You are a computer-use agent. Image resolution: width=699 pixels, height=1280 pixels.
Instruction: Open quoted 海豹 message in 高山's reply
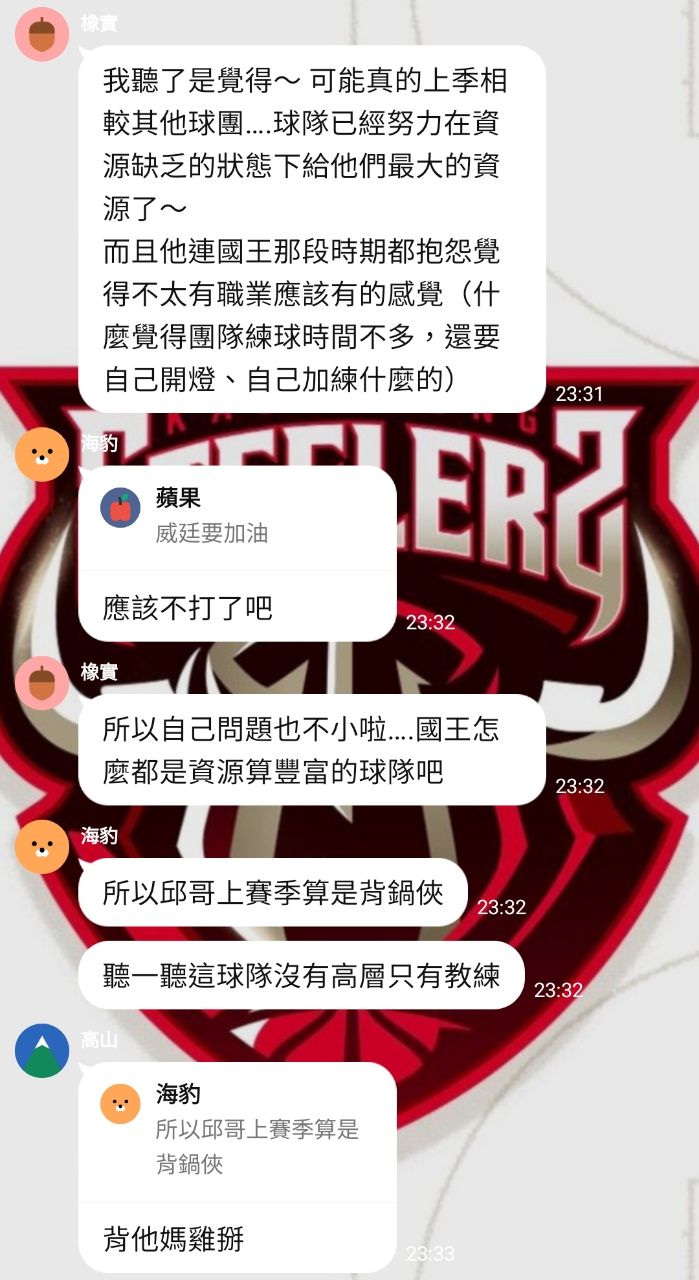click(x=237, y=1130)
